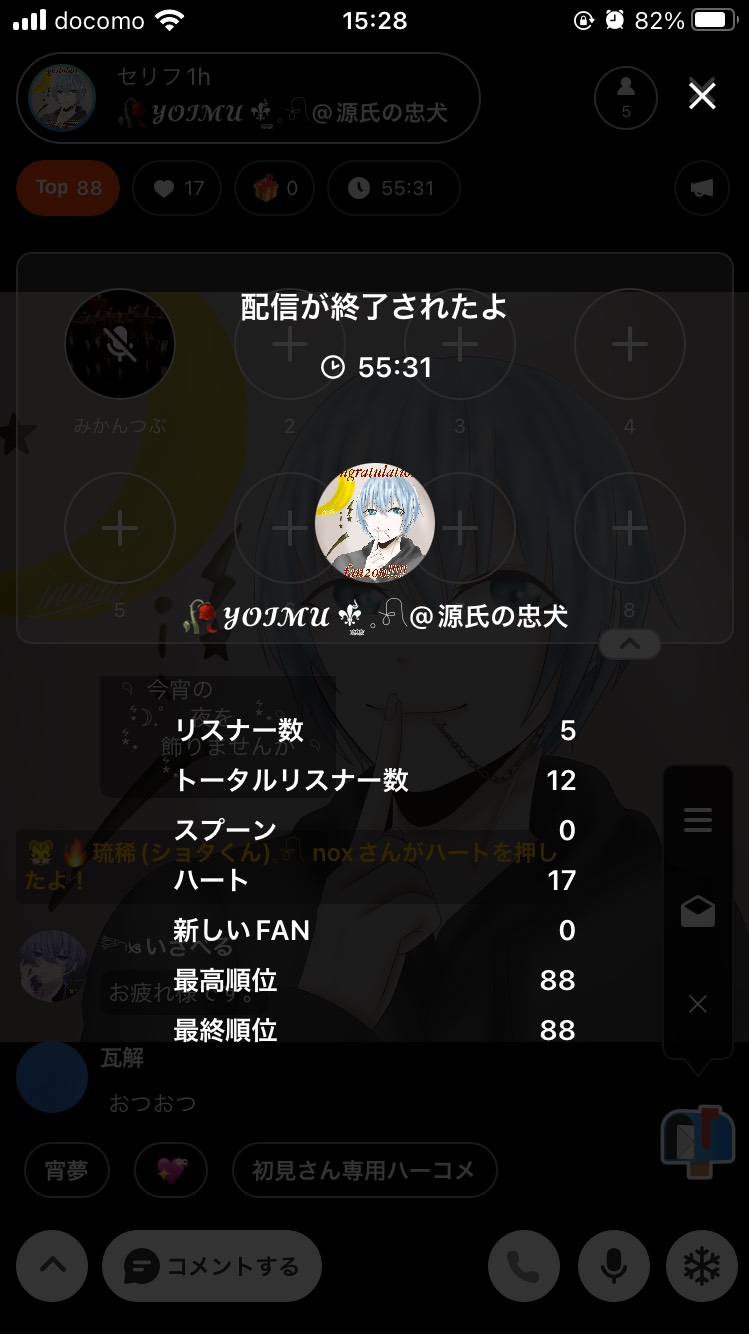
Task: Open the mailbox icon
Action: tap(697, 1136)
